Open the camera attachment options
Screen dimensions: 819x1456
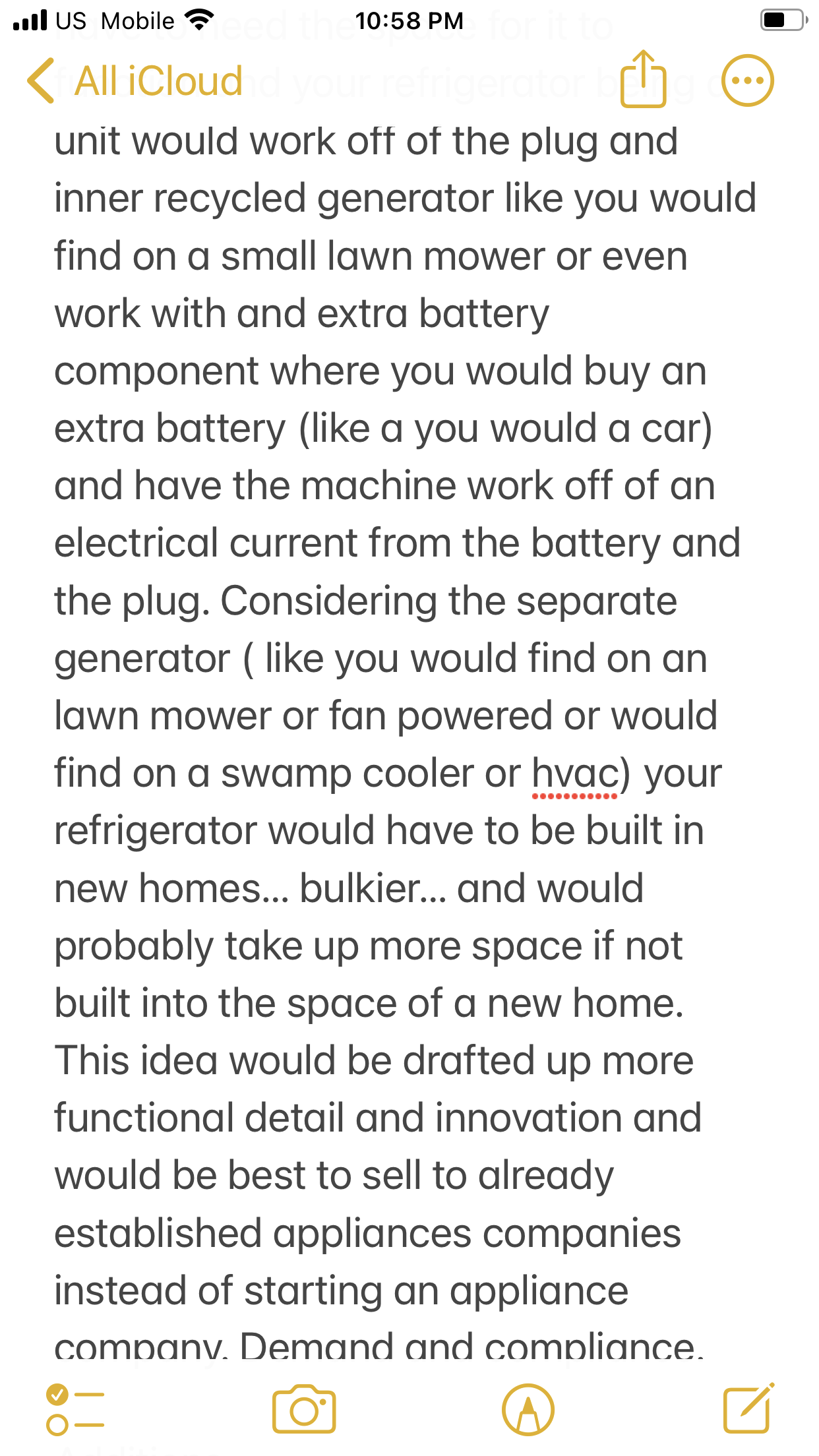(304, 1410)
